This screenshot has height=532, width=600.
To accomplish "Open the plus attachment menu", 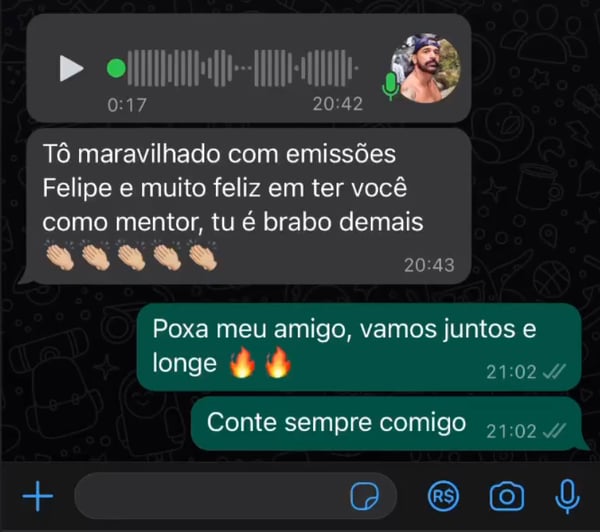I will coord(37,496).
